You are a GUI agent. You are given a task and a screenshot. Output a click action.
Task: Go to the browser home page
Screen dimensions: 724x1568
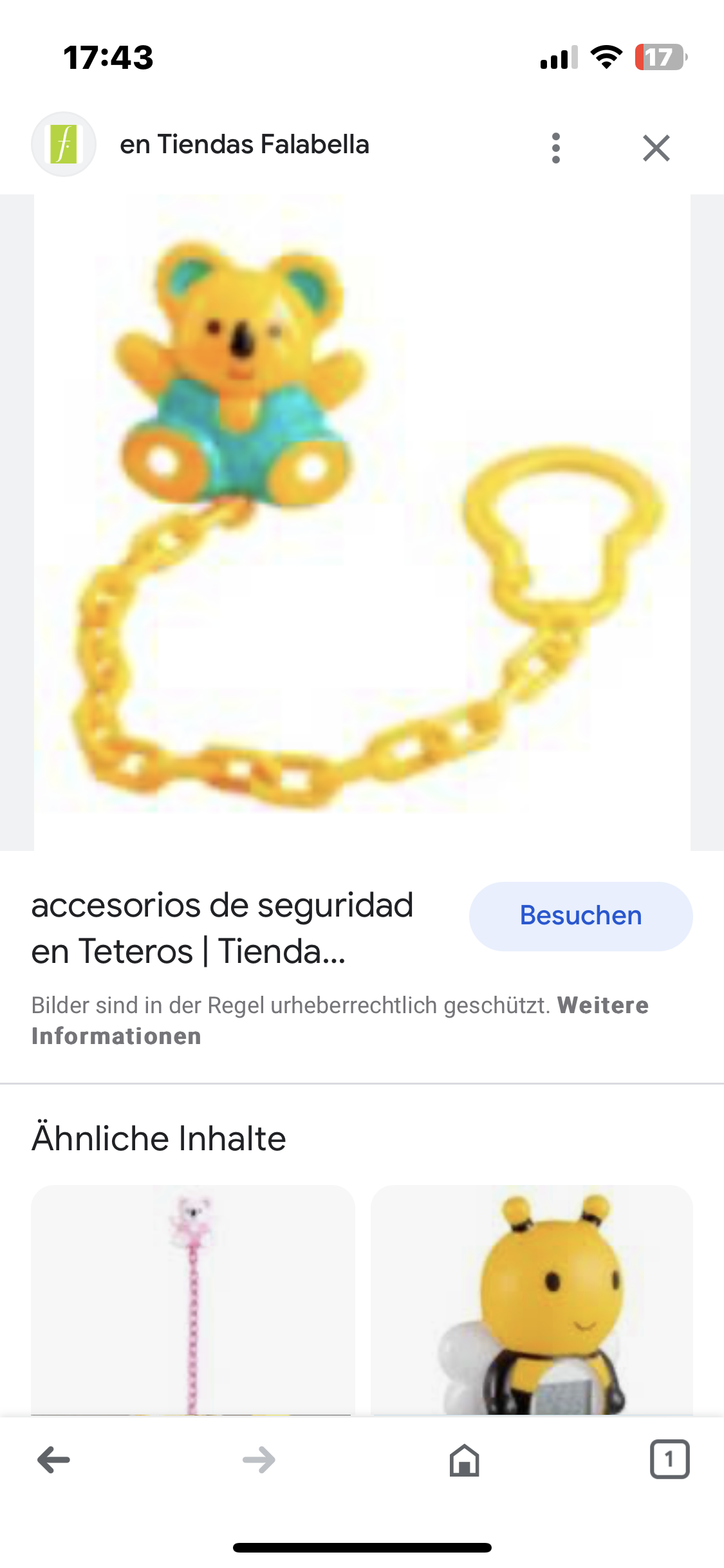(x=464, y=1460)
